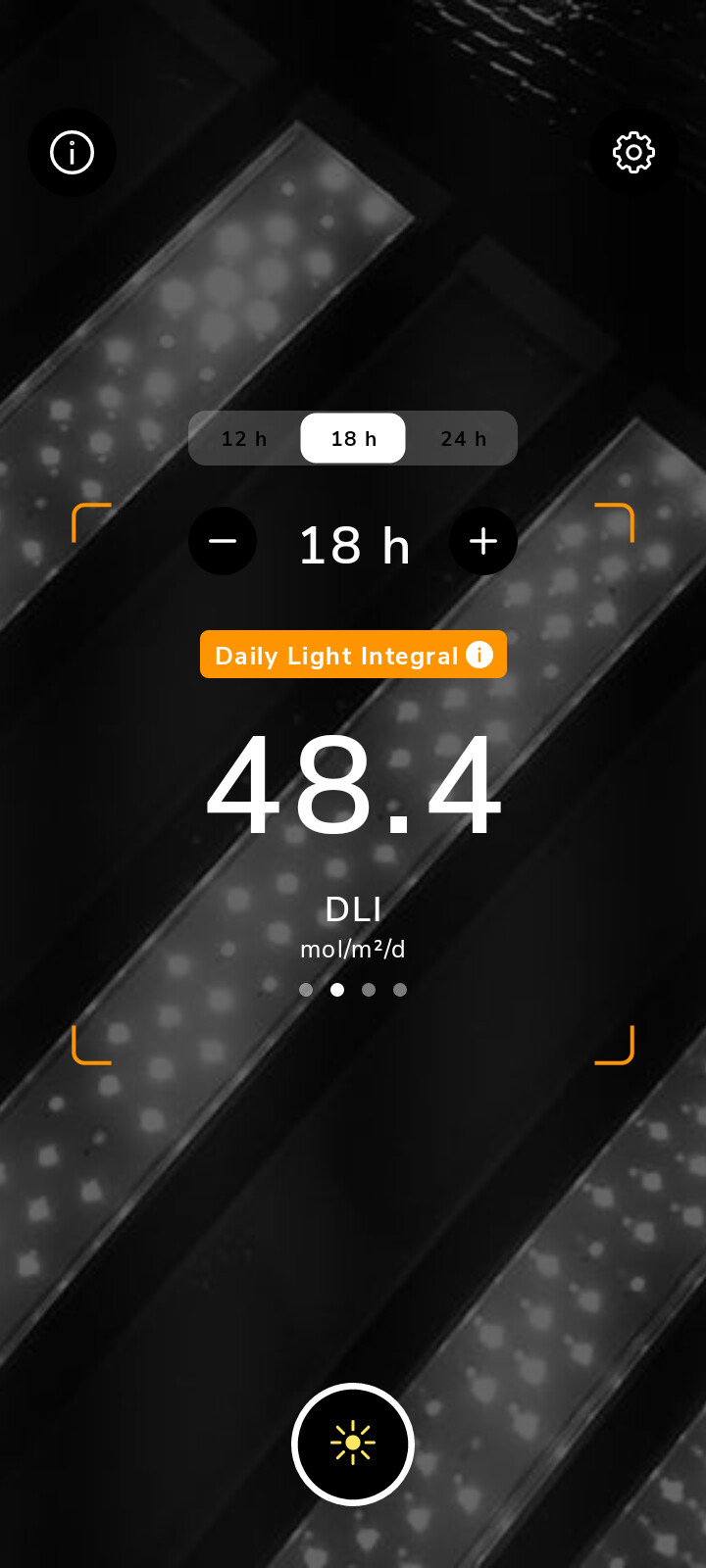Select the 18 h preset
The image size is (706, 1568).
pos(353,438)
